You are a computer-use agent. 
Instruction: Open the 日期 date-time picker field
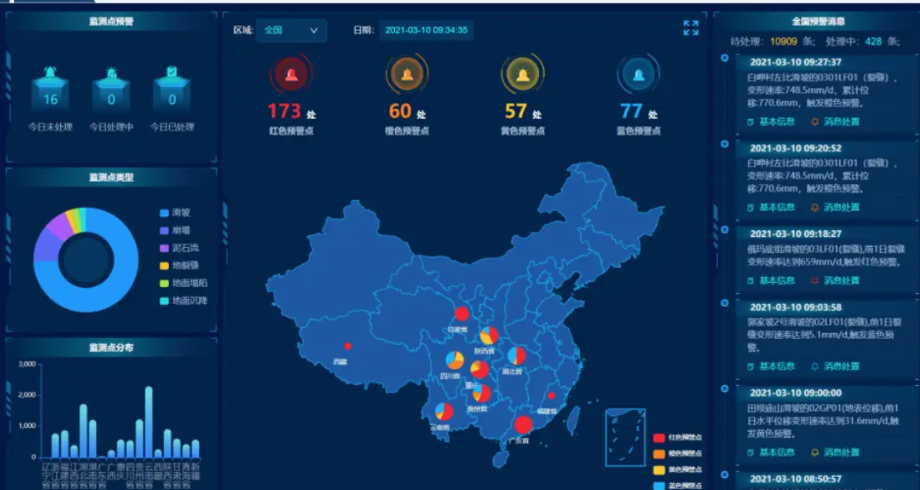(x=425, y=31)
